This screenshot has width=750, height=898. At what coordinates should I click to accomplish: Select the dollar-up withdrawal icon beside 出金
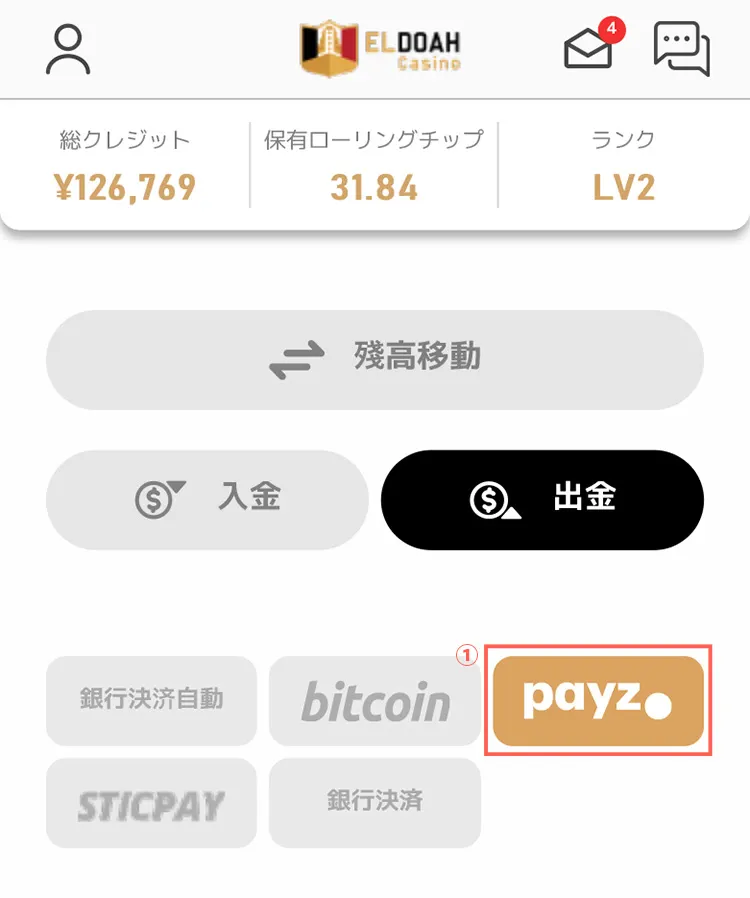point(488,499)
